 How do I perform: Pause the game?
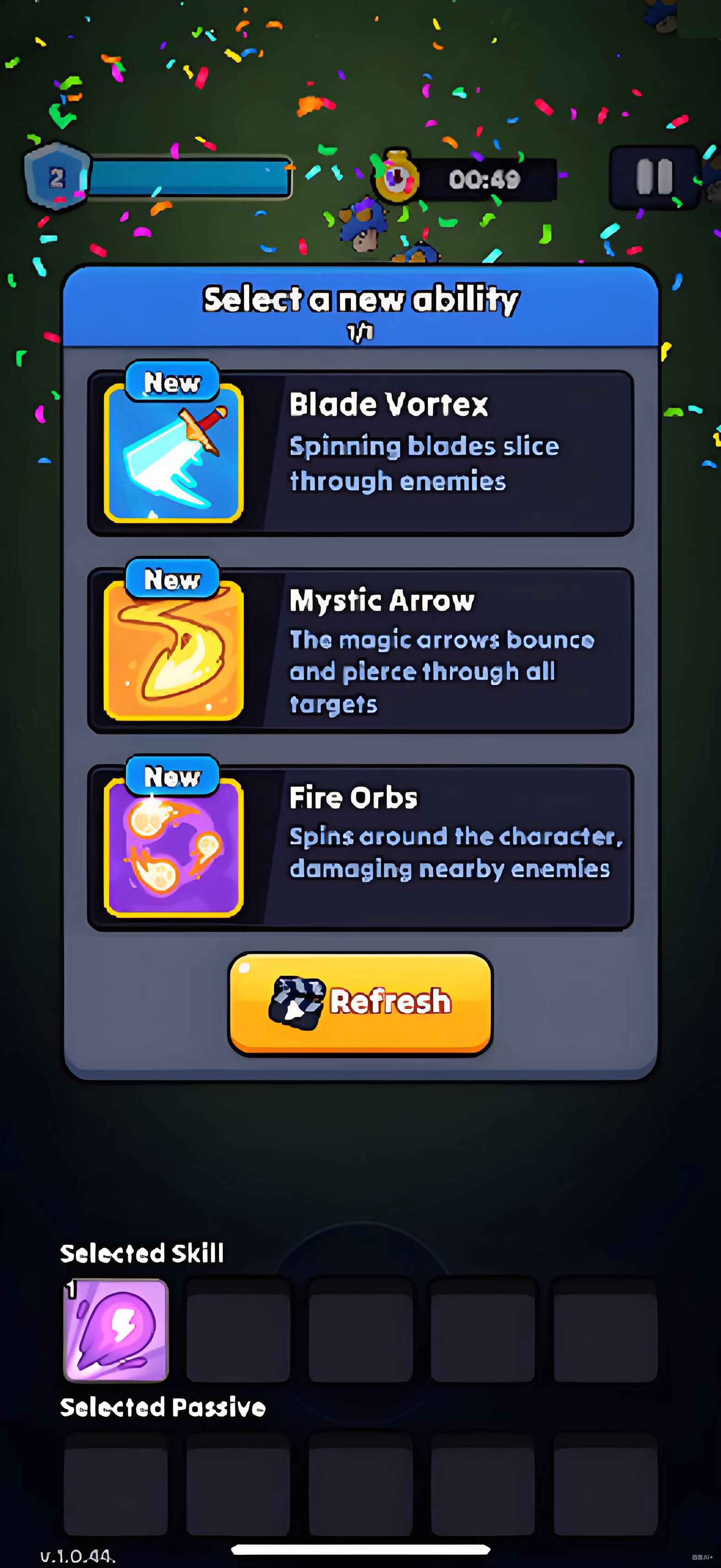click(x=654, y=178)
